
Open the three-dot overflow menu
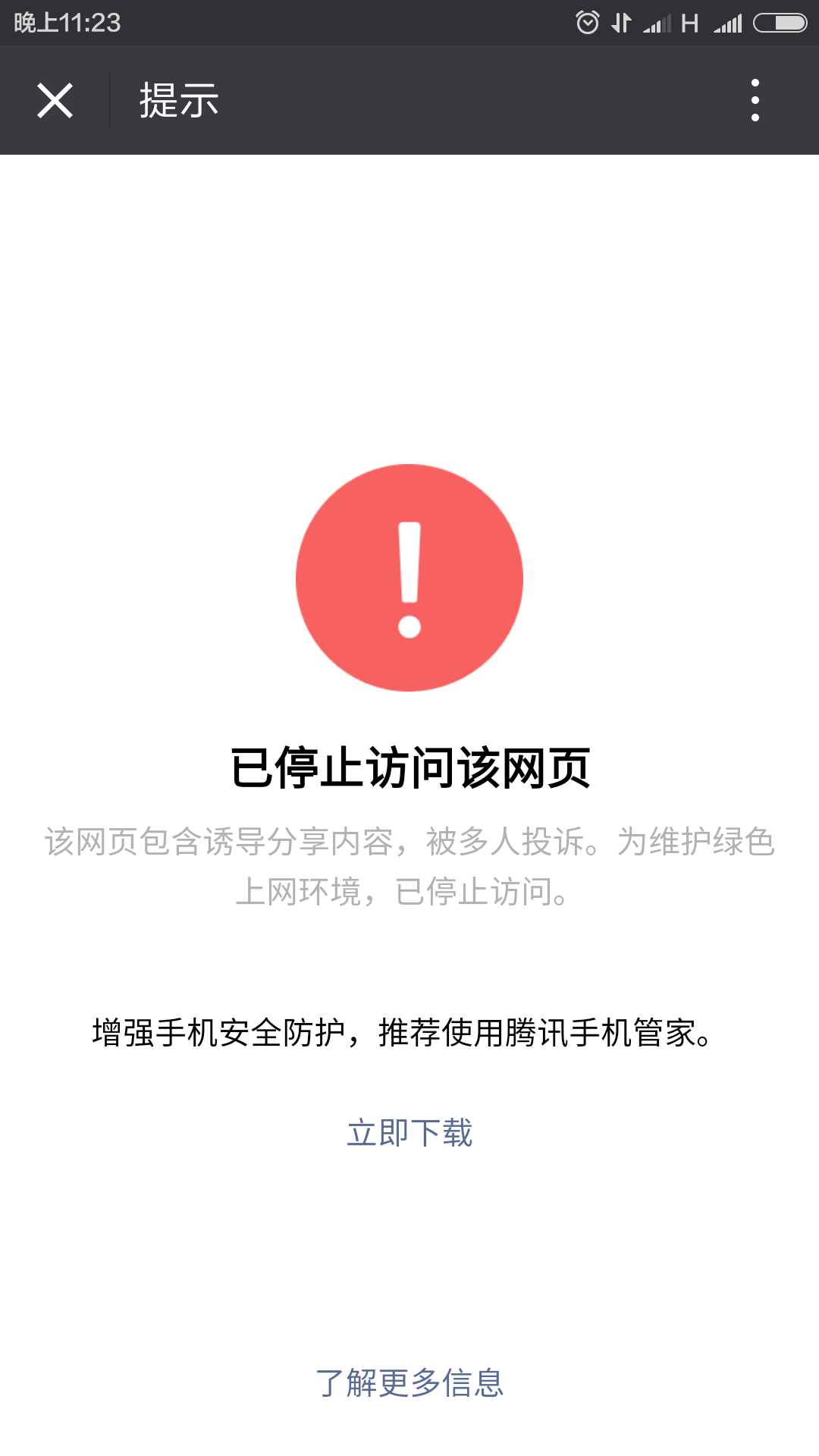pos(755,100)
